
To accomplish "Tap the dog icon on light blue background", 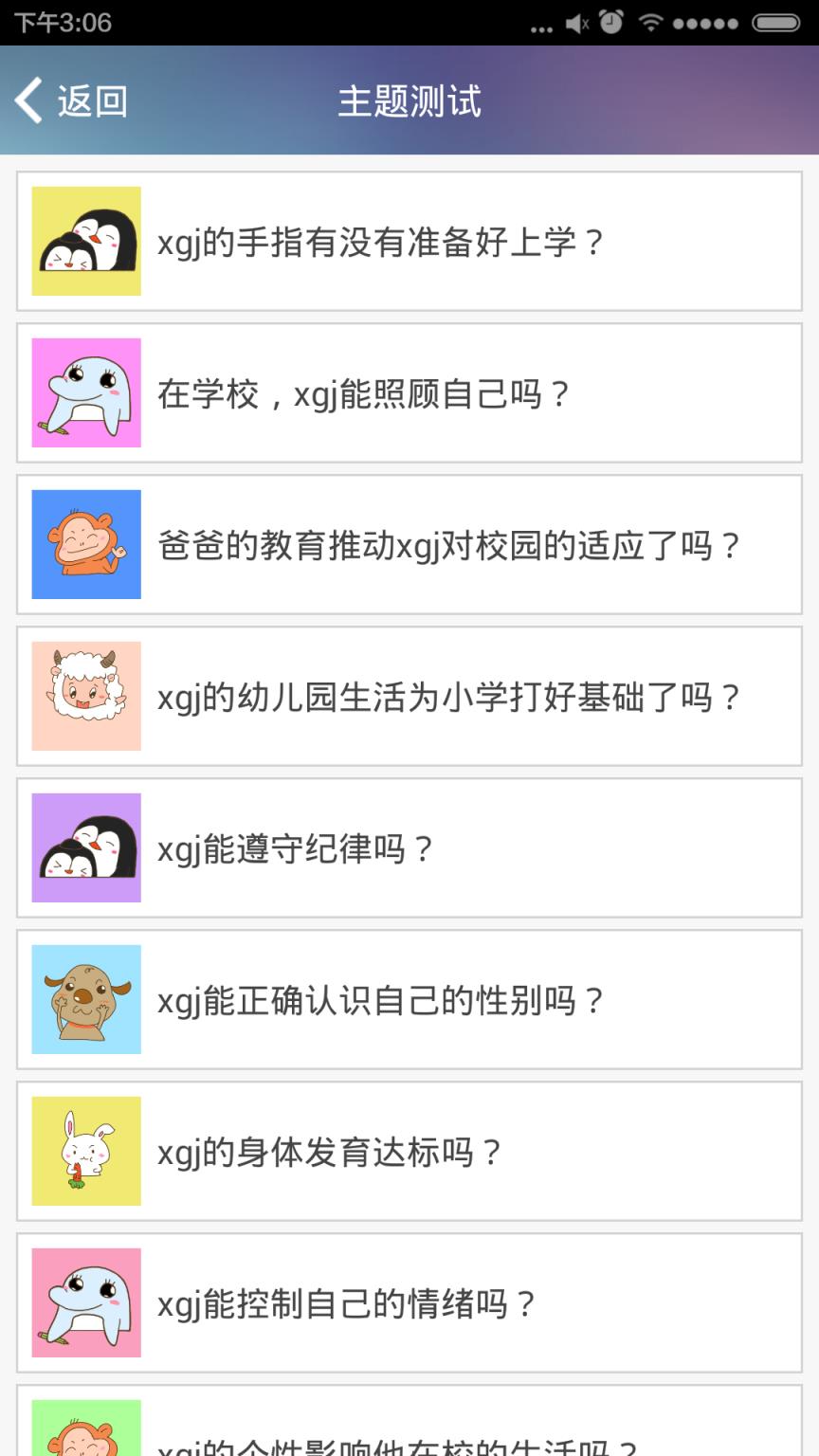I will (84, 999).
